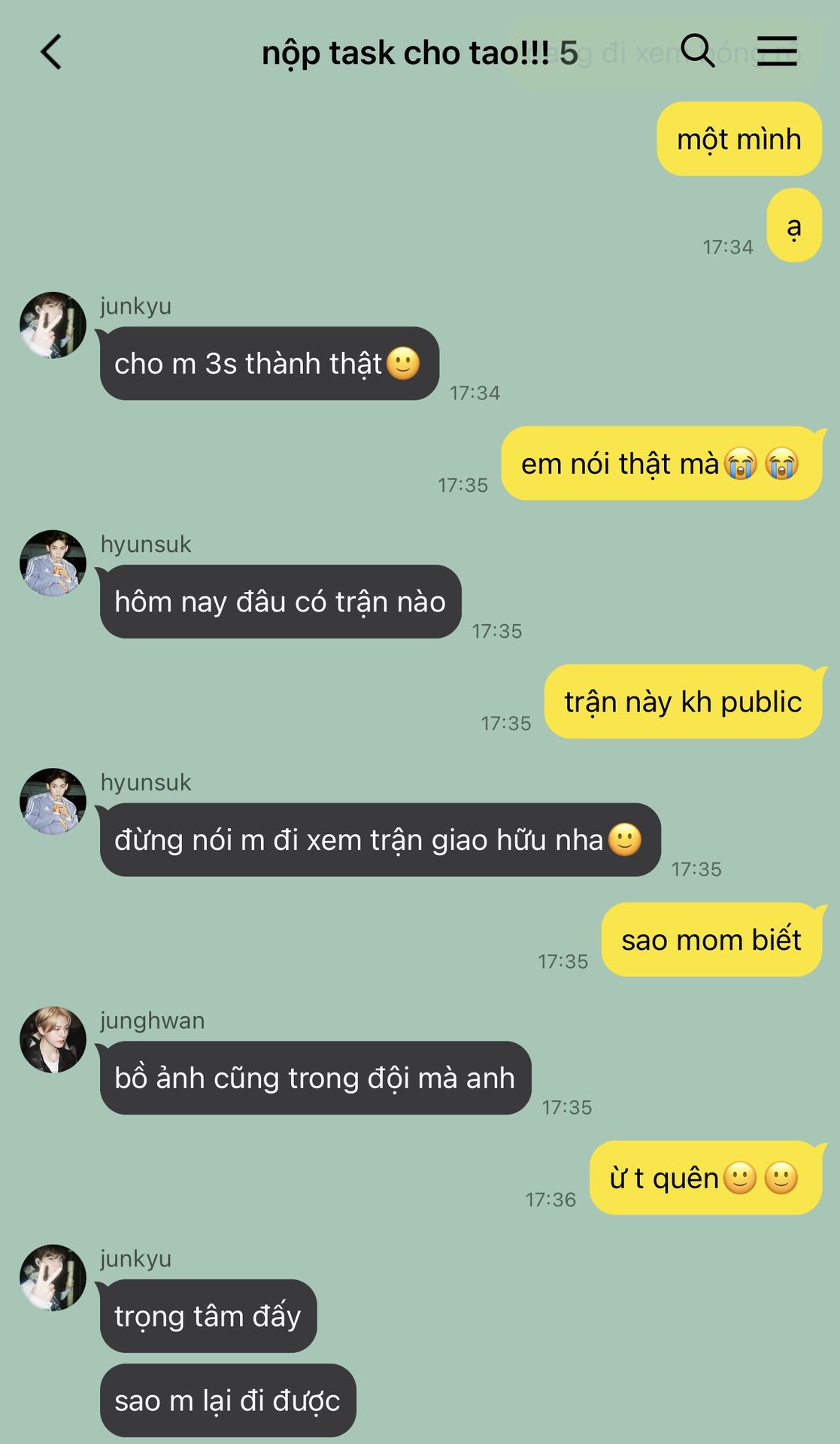Open the chat room hamburger menu
The height and width of the screenshot is (1444, 840).
click(777, 51)
